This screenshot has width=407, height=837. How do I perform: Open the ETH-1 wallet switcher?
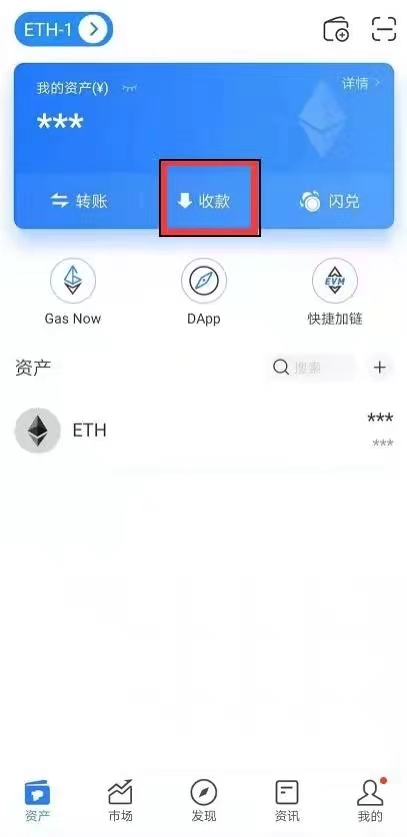64,29
